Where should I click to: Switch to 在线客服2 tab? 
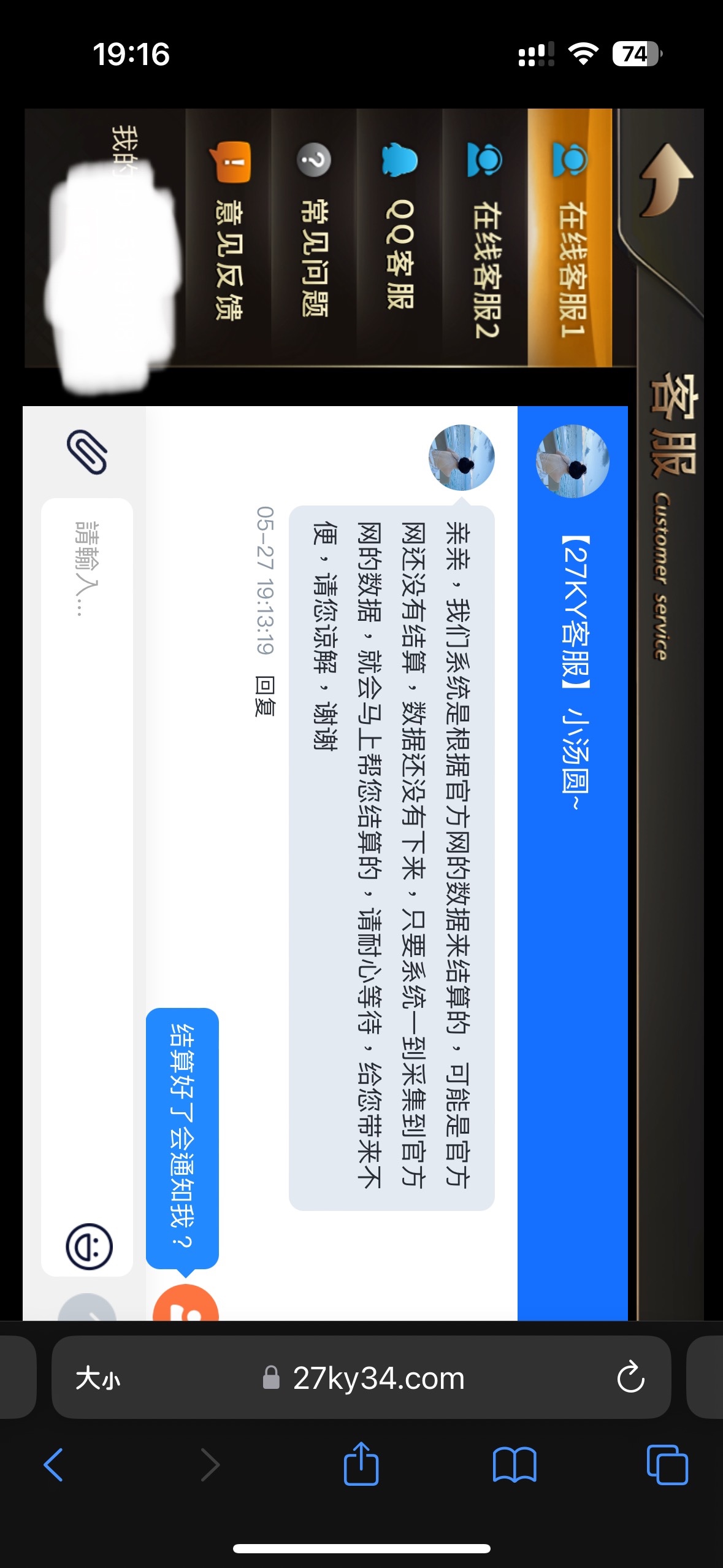(485, 238)
